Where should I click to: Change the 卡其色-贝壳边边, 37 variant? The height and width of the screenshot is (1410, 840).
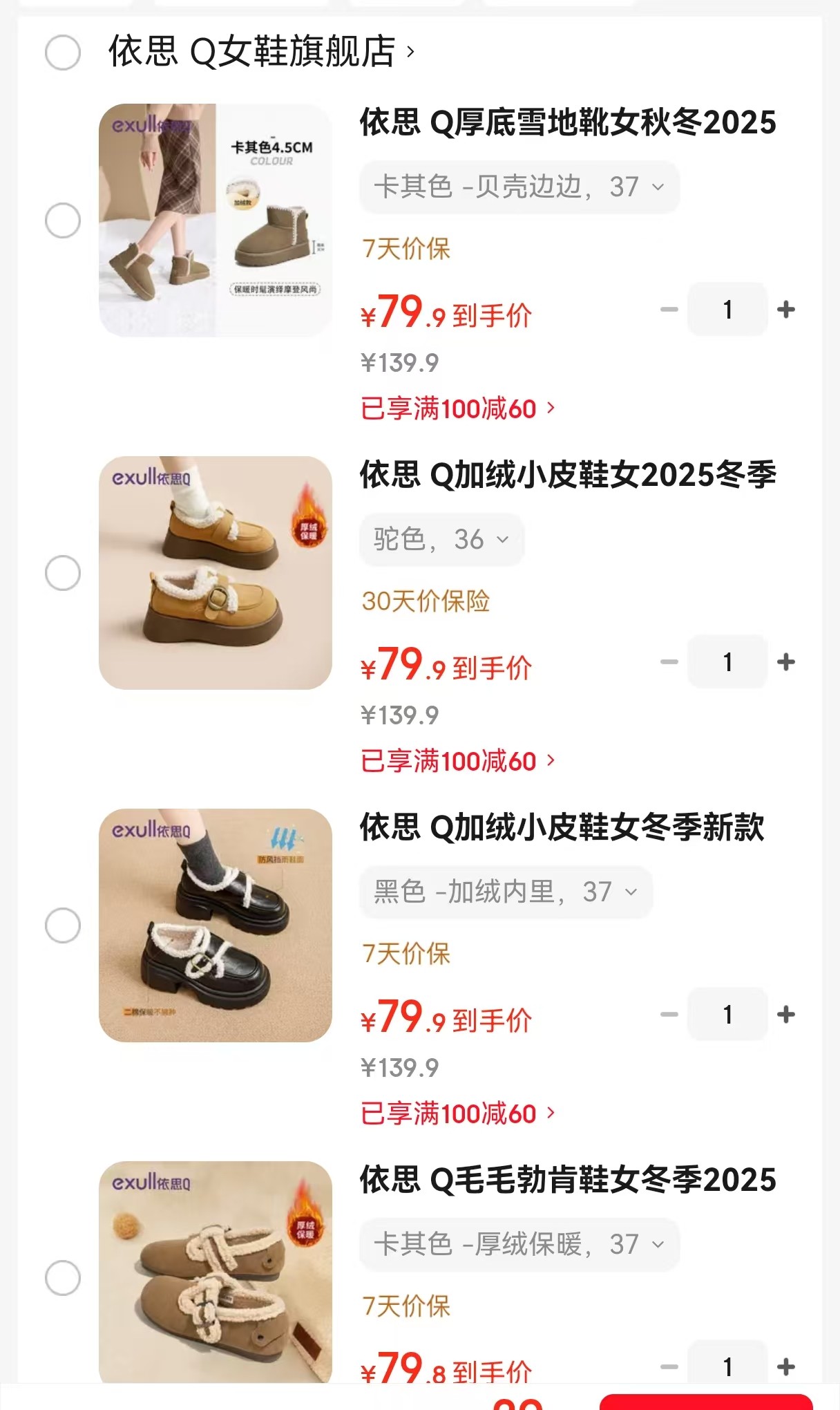(519, 187)
